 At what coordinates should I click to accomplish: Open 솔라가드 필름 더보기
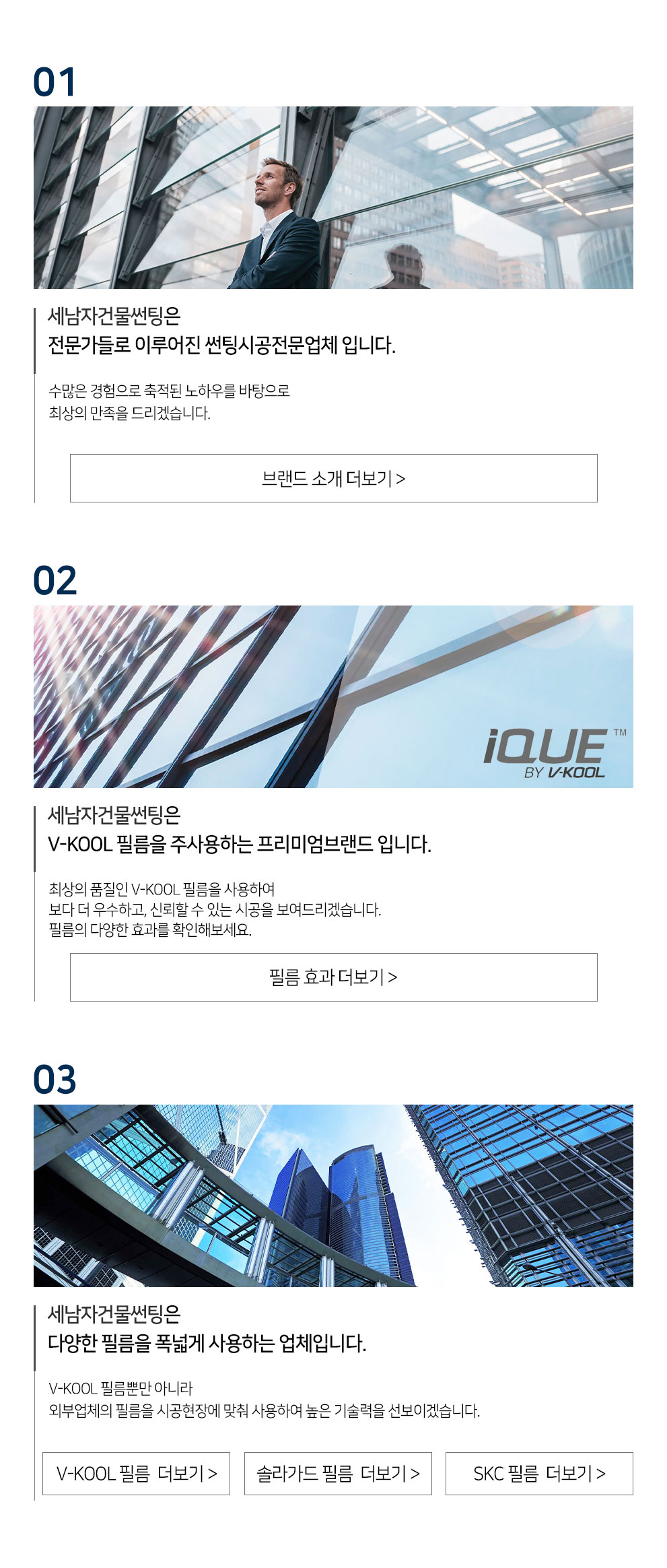[338, 1473]
